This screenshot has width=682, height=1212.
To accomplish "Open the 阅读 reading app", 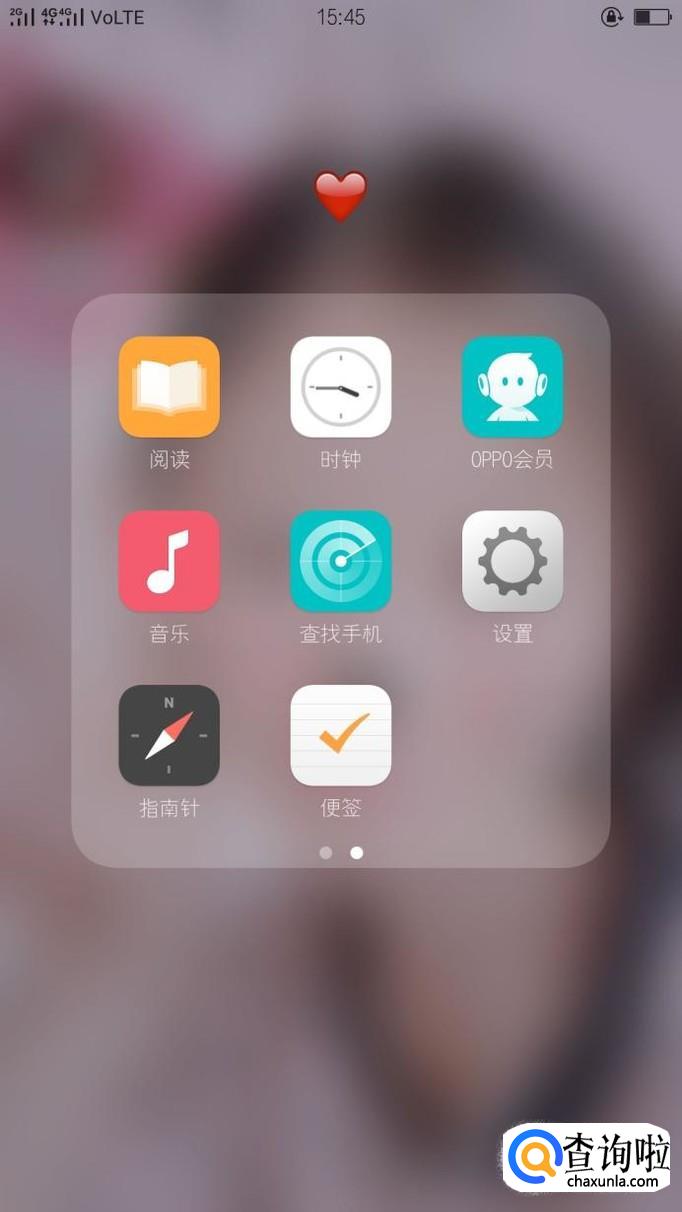I will pos(169,387).
